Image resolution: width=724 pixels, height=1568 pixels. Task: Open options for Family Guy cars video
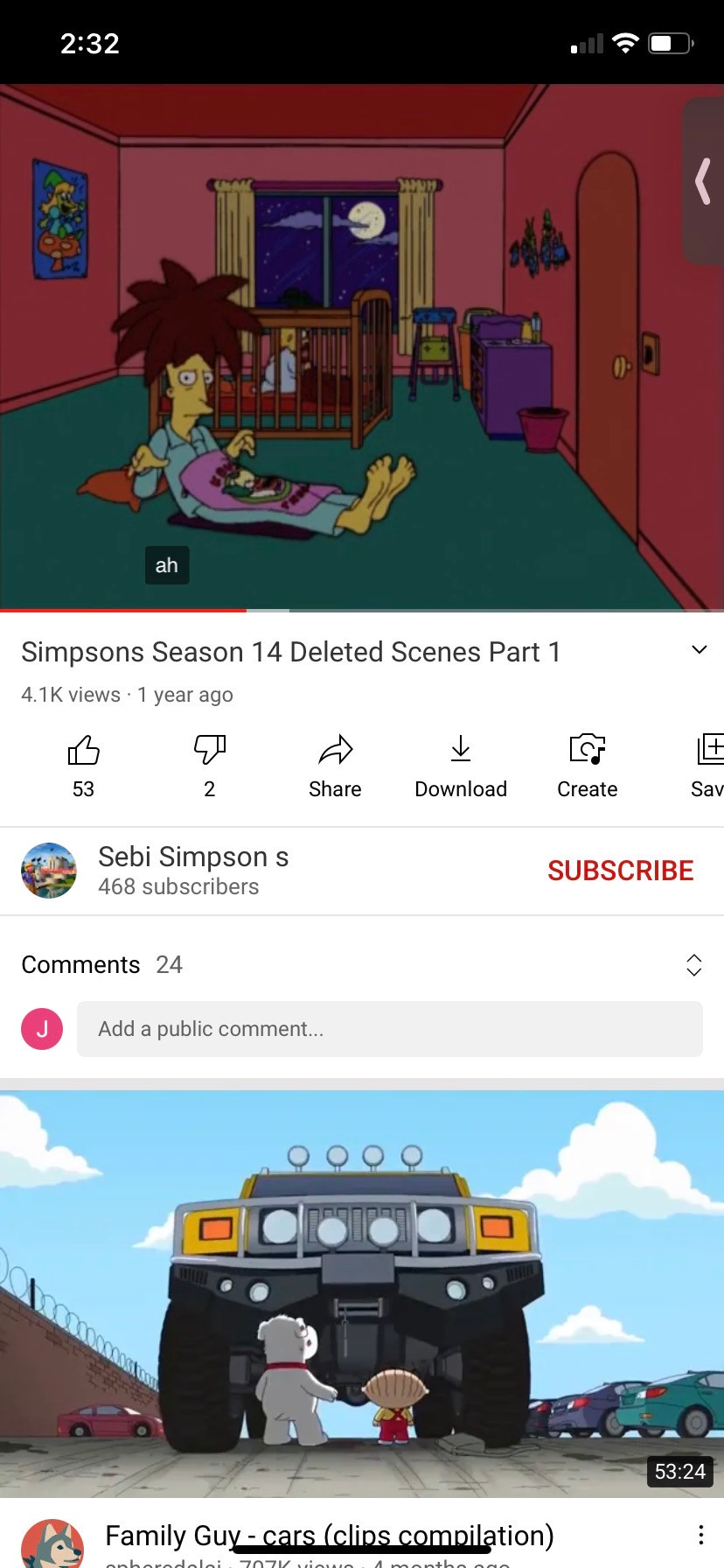click(700, 1535)
